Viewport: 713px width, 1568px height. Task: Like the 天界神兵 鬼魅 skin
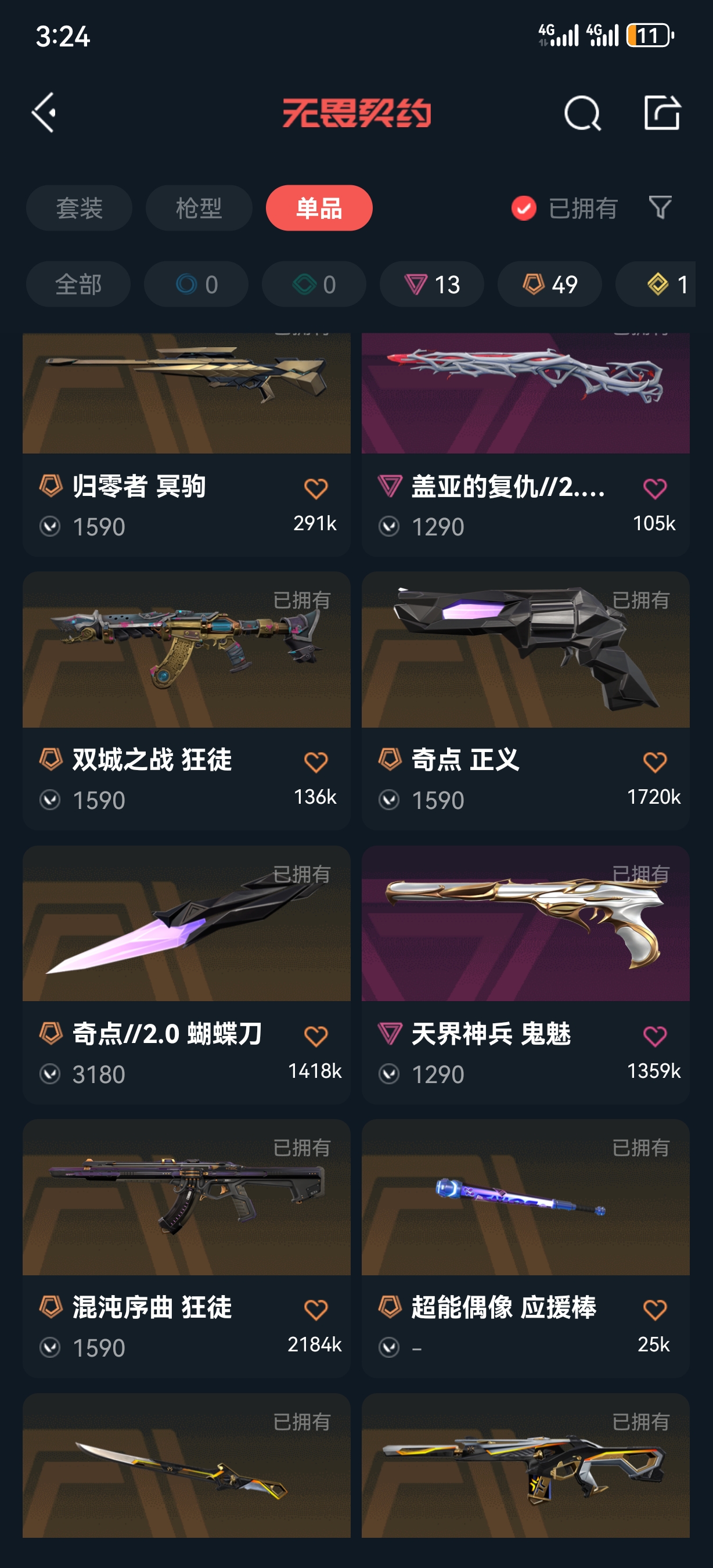(x=654, y=1036)
